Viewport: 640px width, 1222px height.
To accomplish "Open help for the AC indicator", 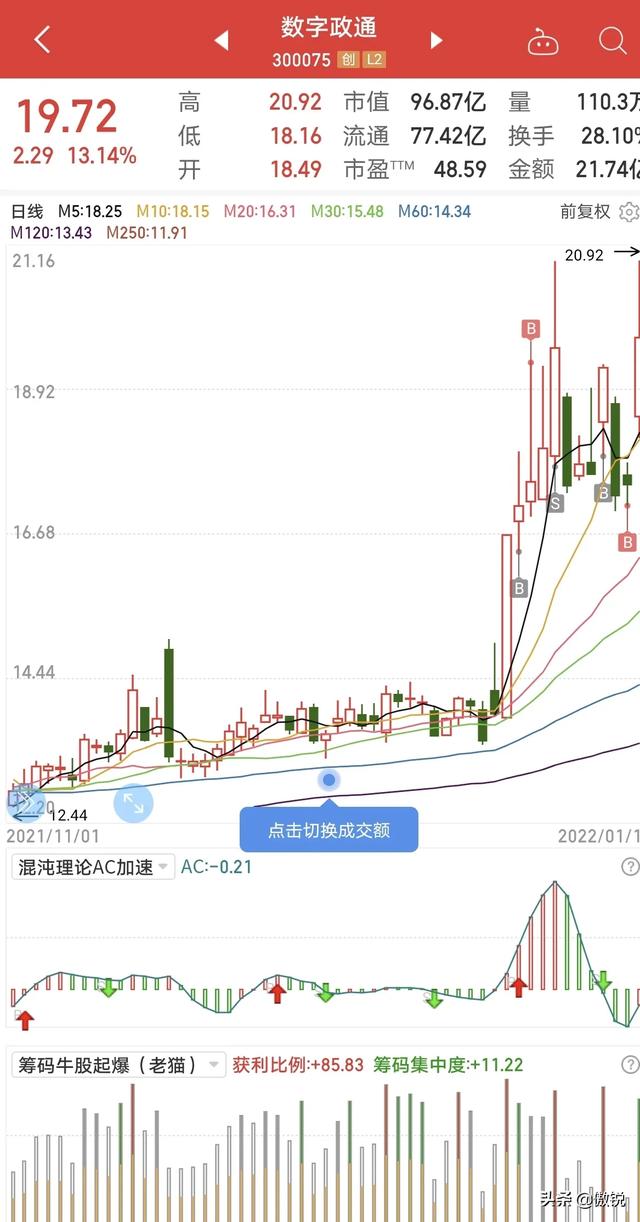I will 629,867.
